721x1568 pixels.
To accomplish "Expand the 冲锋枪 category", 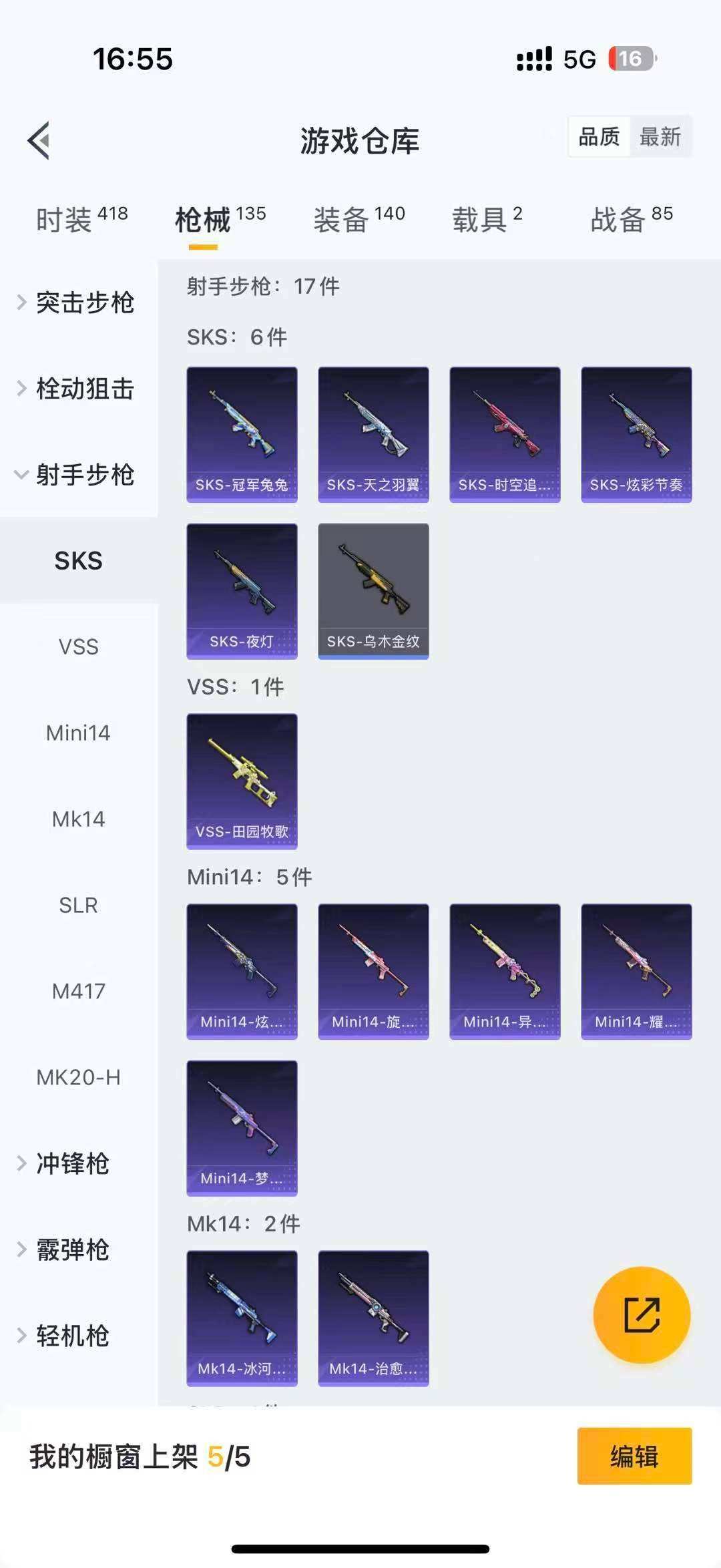I will (72, 1163).
